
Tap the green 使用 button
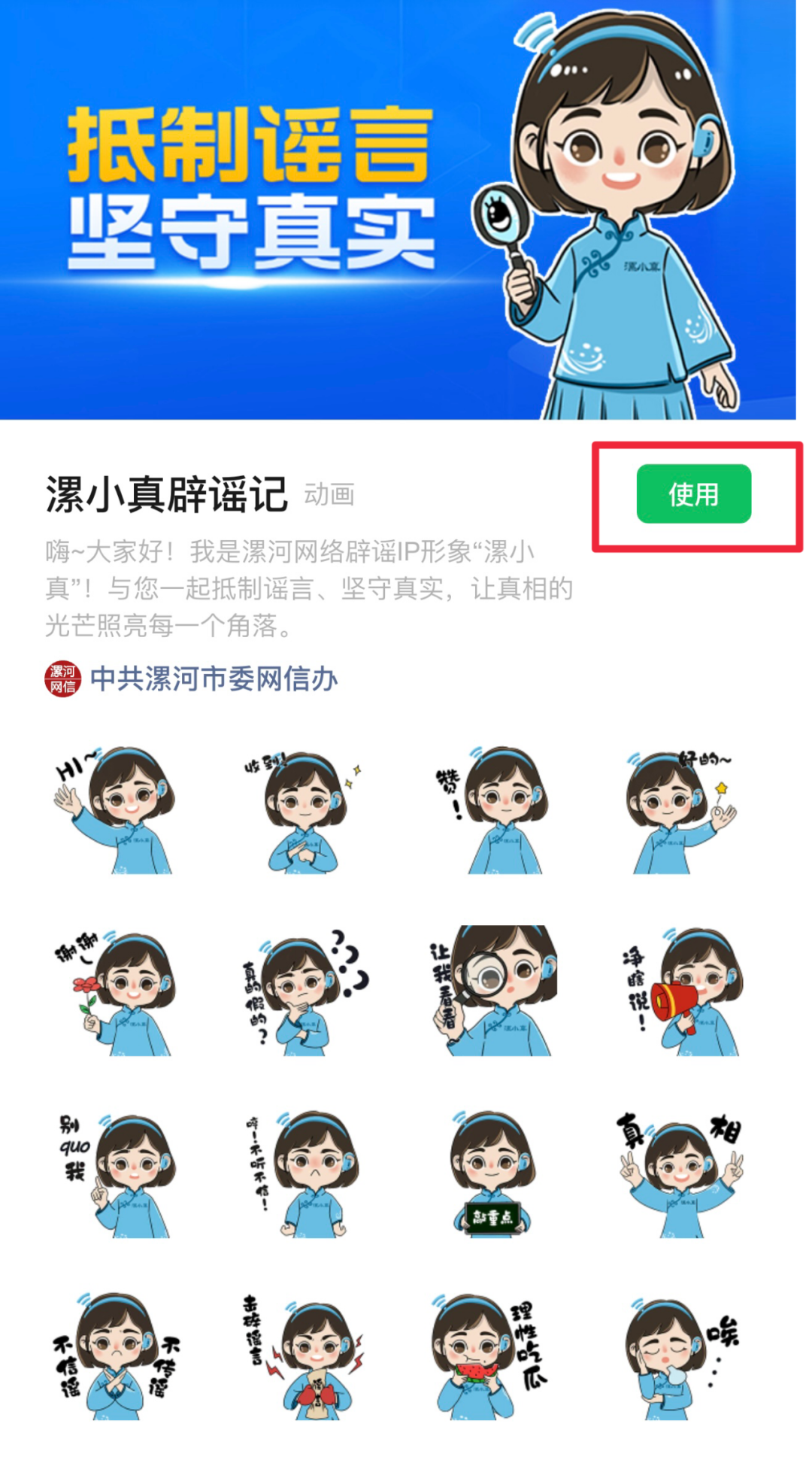click(x=693, y=494)
